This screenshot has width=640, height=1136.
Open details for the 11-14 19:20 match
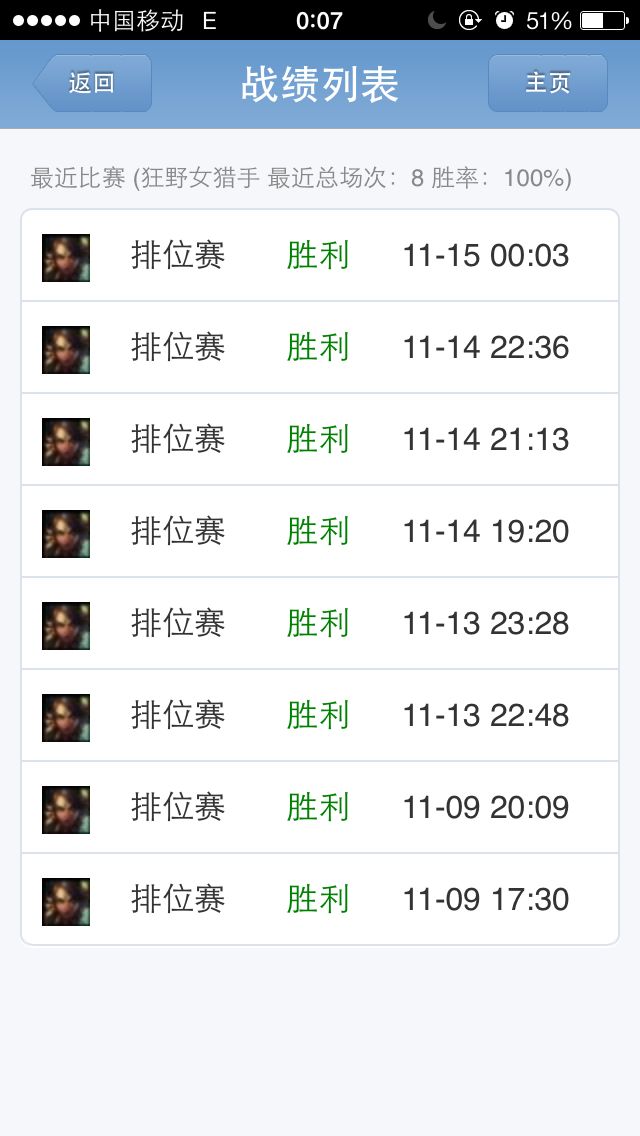point(320,532)
